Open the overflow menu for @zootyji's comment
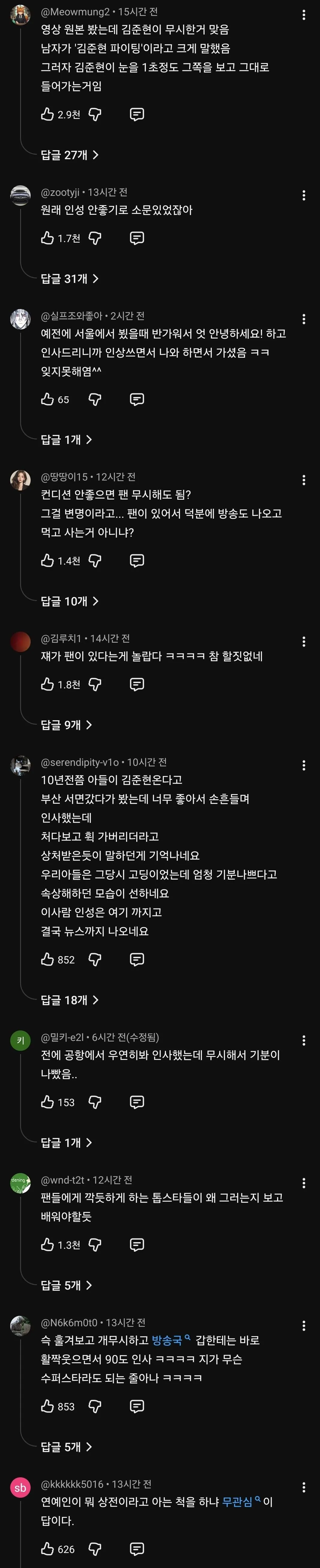 coord(303,196)
